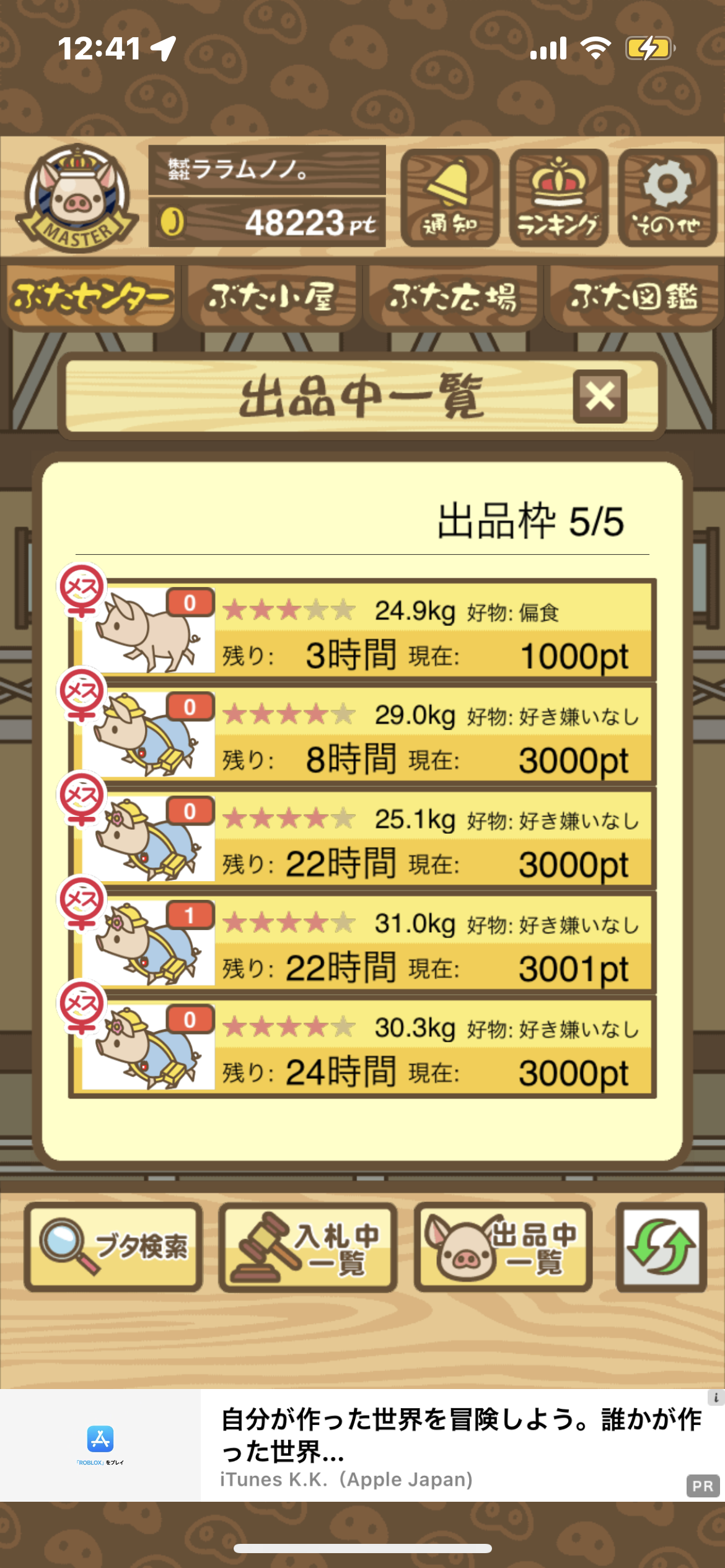Image resolution: width=725 pixels, height=1568 pixels.
Task: Open the 通知 notifications bell
Action: [450, 198]
